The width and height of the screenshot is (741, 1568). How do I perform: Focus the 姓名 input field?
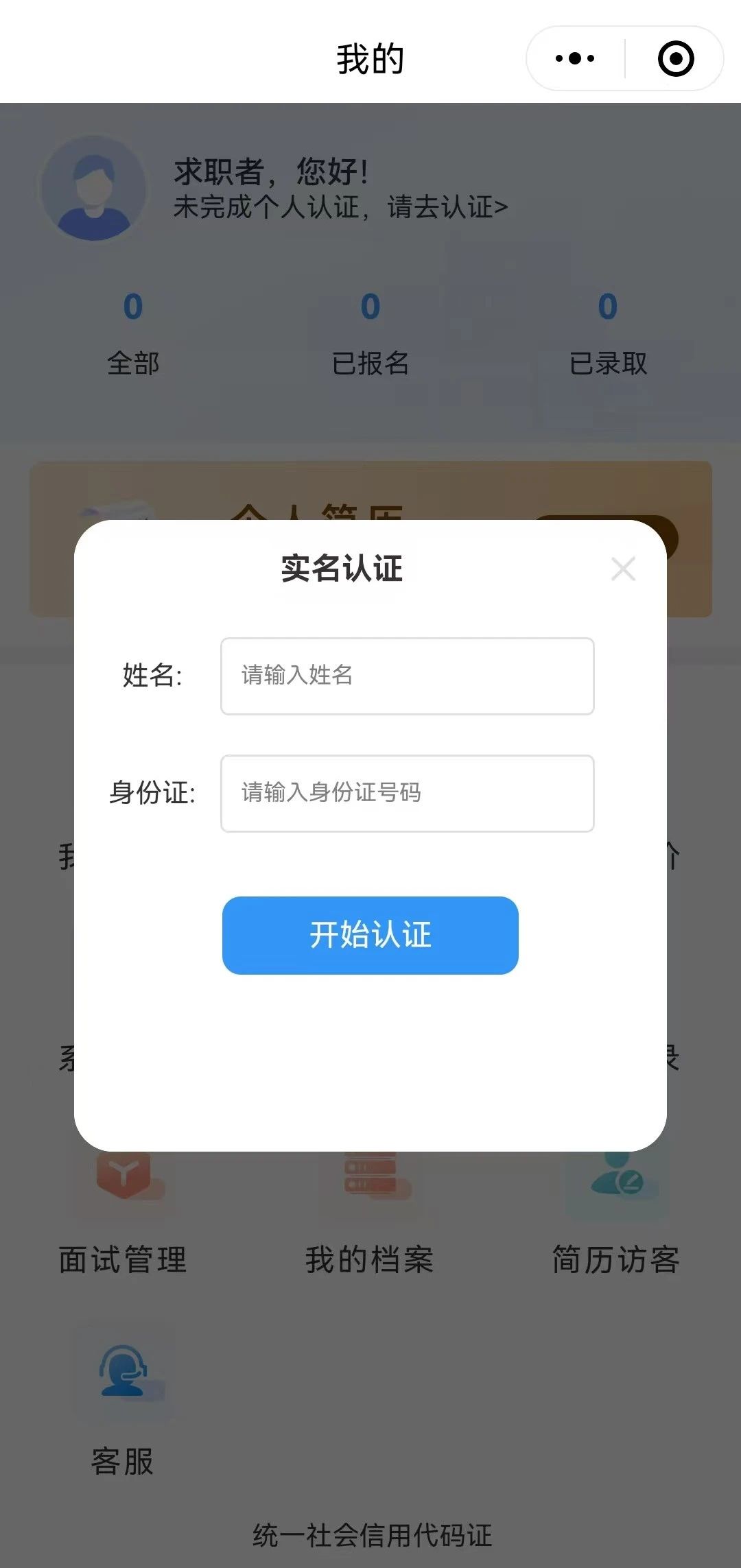coord(407,676)
